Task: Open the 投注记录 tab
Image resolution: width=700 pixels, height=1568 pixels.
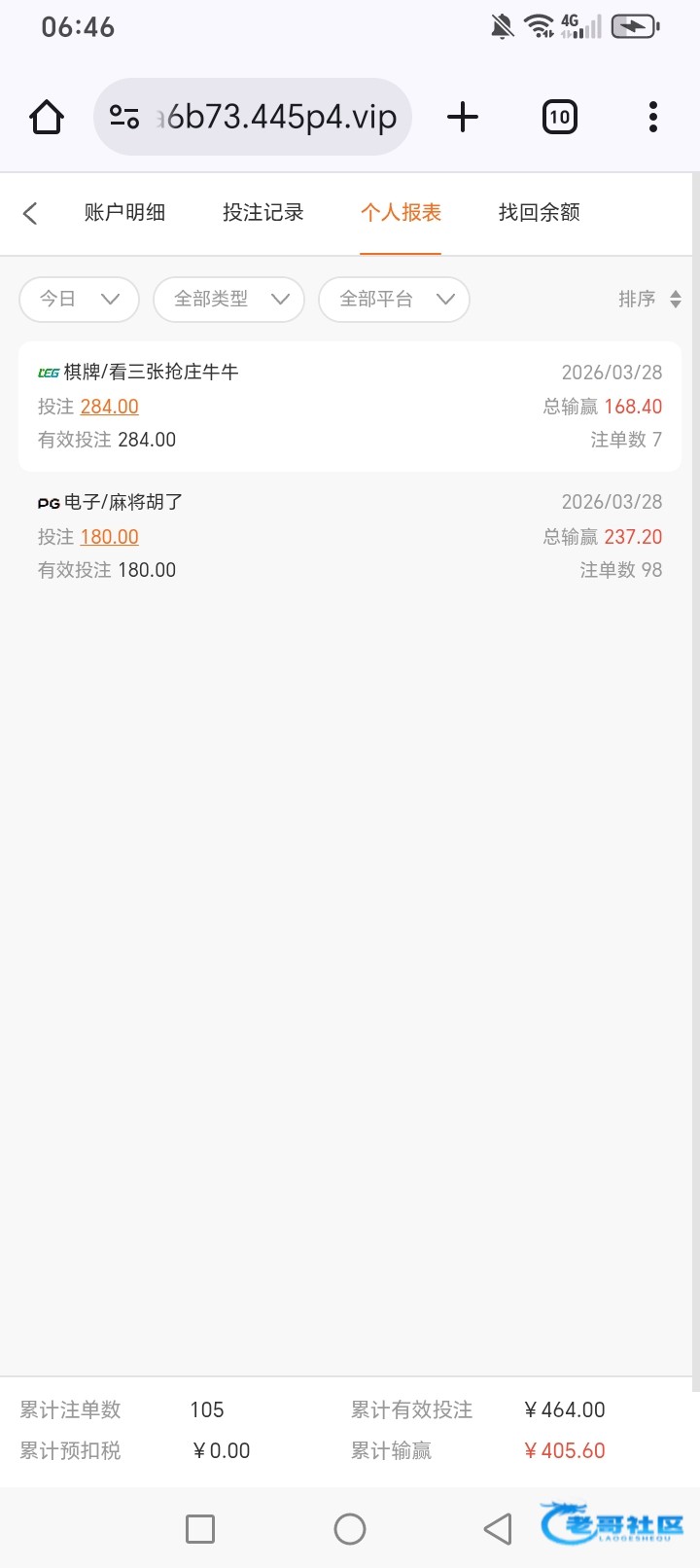Action: pyautogui.click(x=262, y=213)
